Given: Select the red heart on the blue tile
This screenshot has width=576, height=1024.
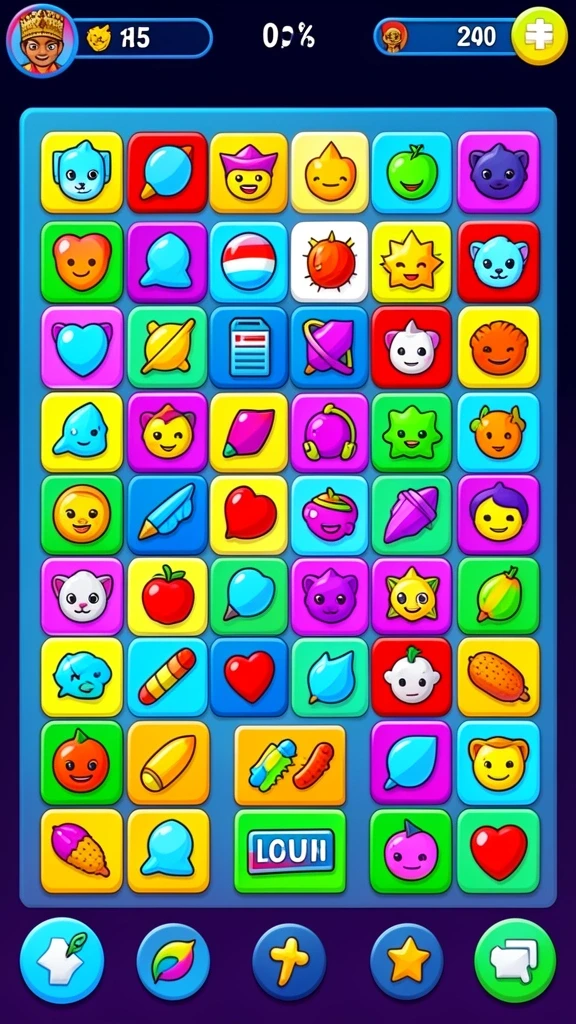Looking at the screenshot, I should pos(249,677).
